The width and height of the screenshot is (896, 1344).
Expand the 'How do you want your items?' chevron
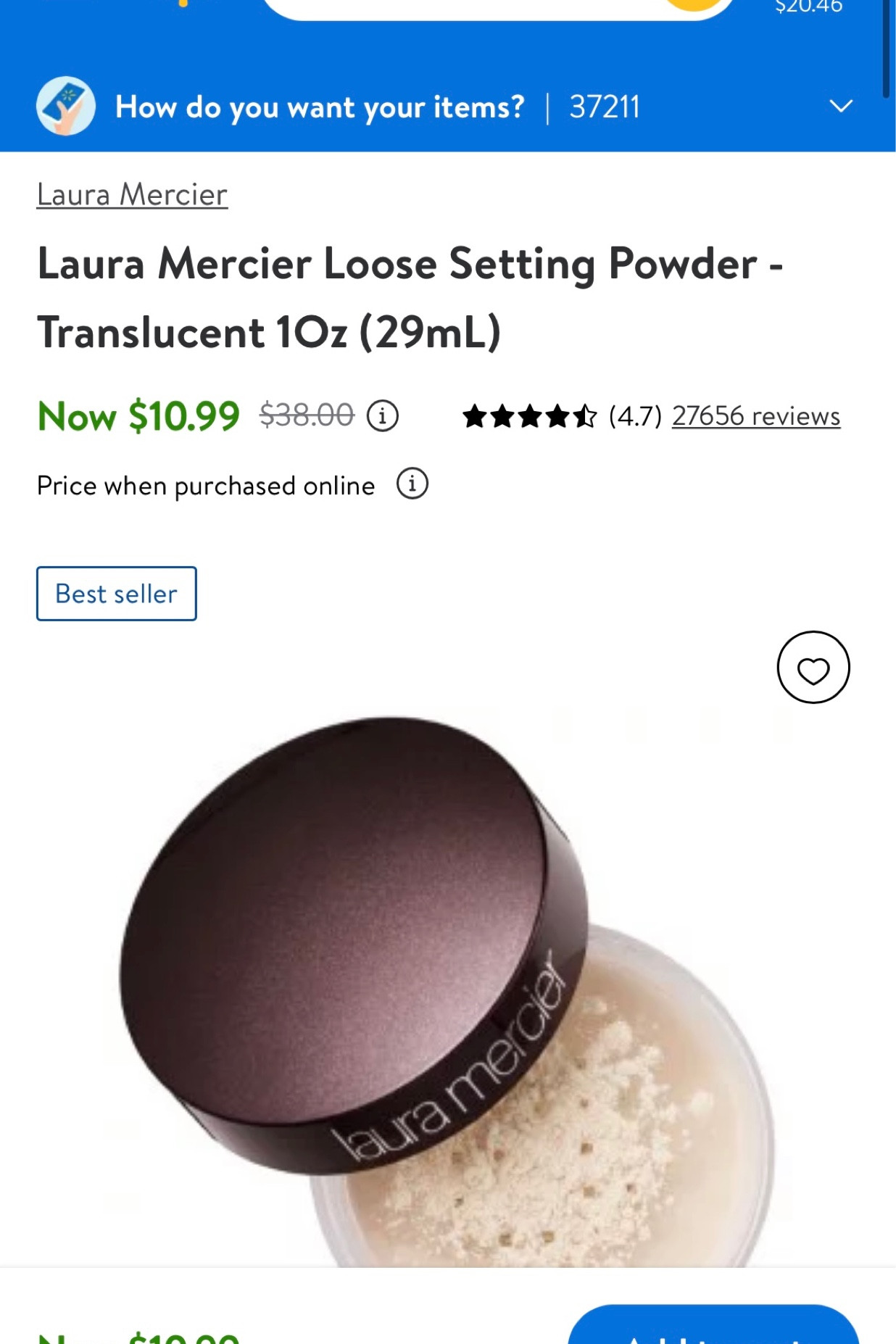pos(841,107)
